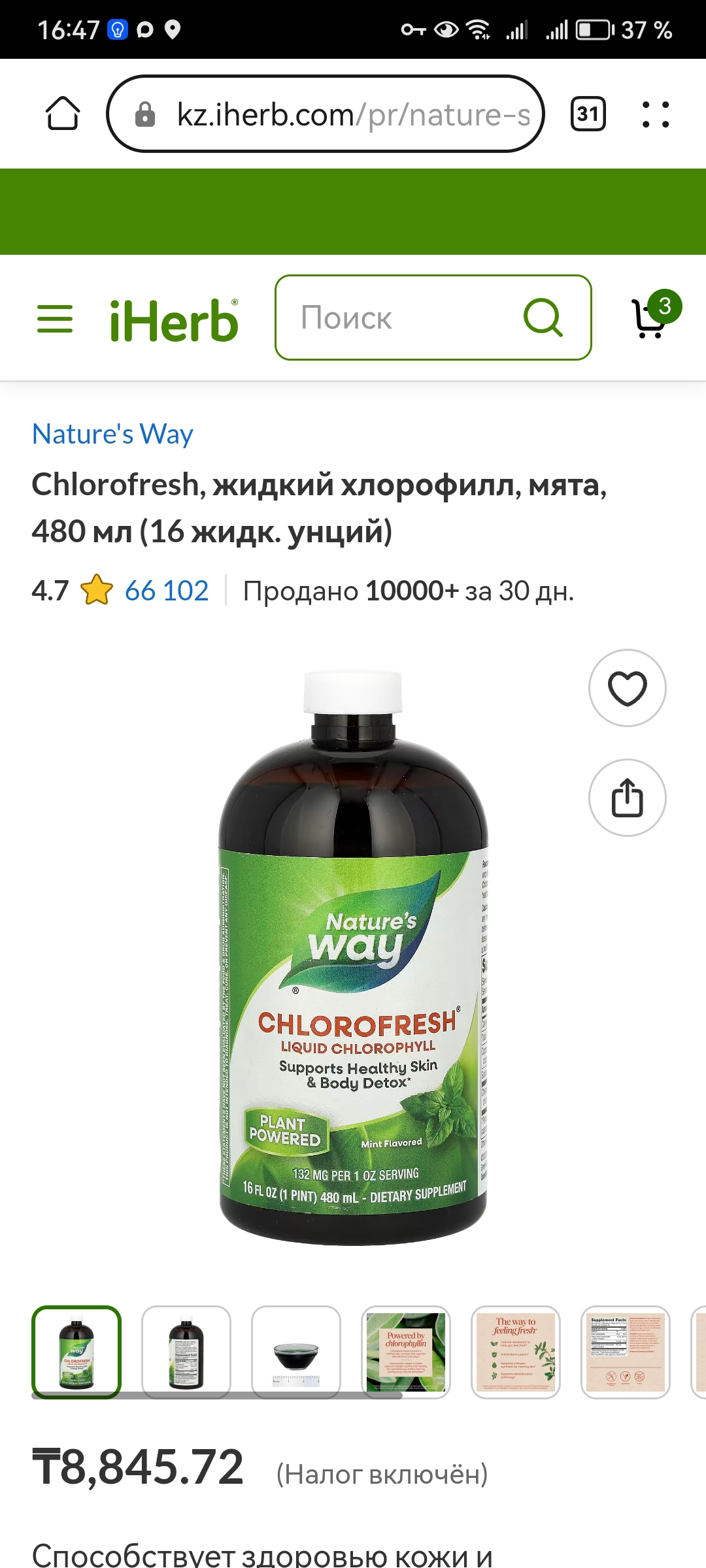Add Chlorofresh to the wish list with the heart
This screenshot has width=706, height=1568.
[627, 688]
